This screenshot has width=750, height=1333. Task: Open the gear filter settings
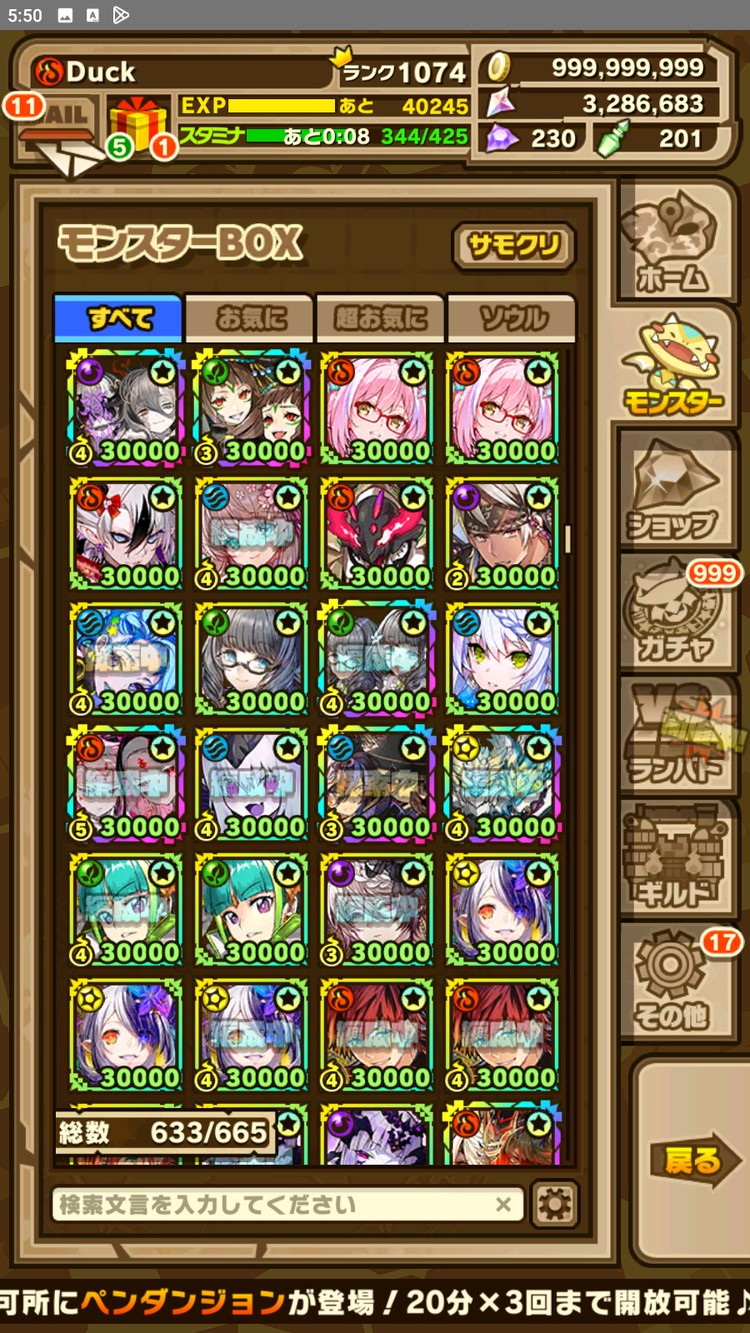(554, 1205)
